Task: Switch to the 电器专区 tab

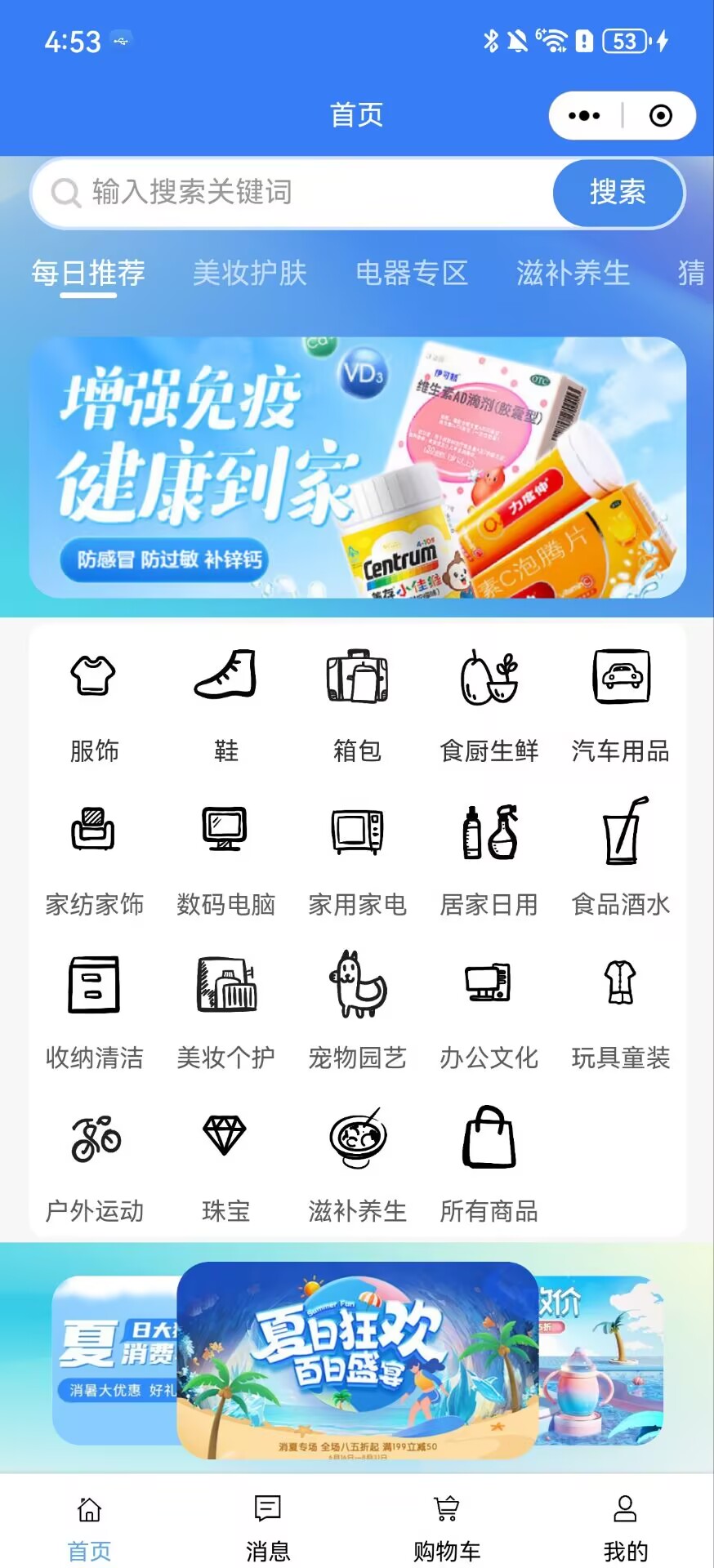Action: click(413, 274)
